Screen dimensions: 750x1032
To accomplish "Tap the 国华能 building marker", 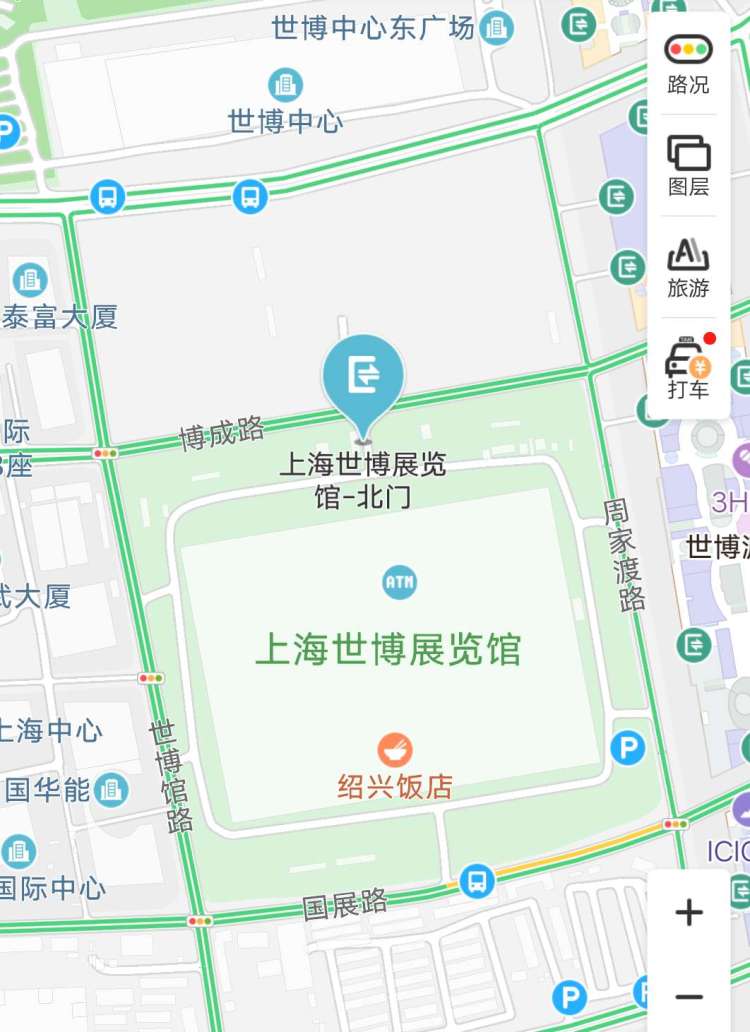I will pos(112,790).
